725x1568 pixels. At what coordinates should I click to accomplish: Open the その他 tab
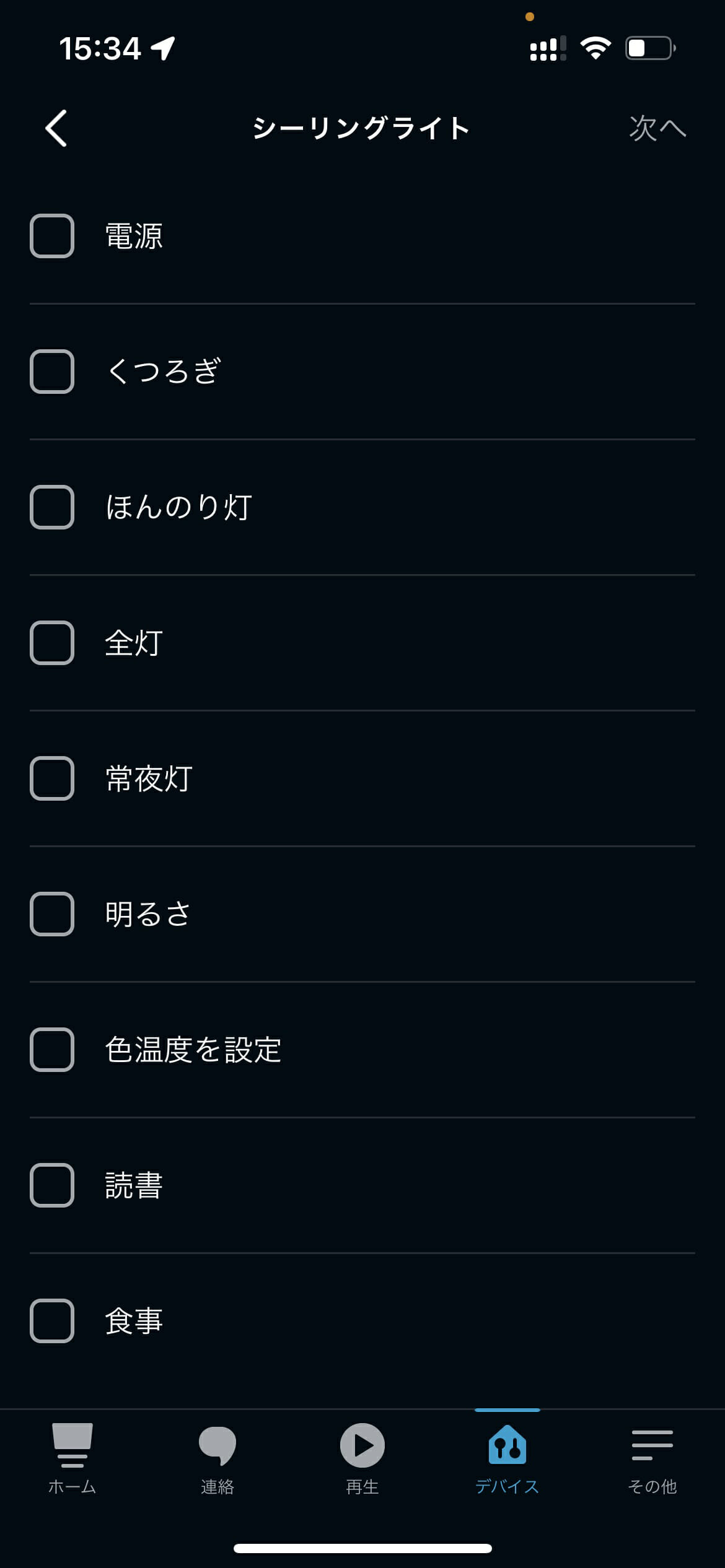point(652,1458)
